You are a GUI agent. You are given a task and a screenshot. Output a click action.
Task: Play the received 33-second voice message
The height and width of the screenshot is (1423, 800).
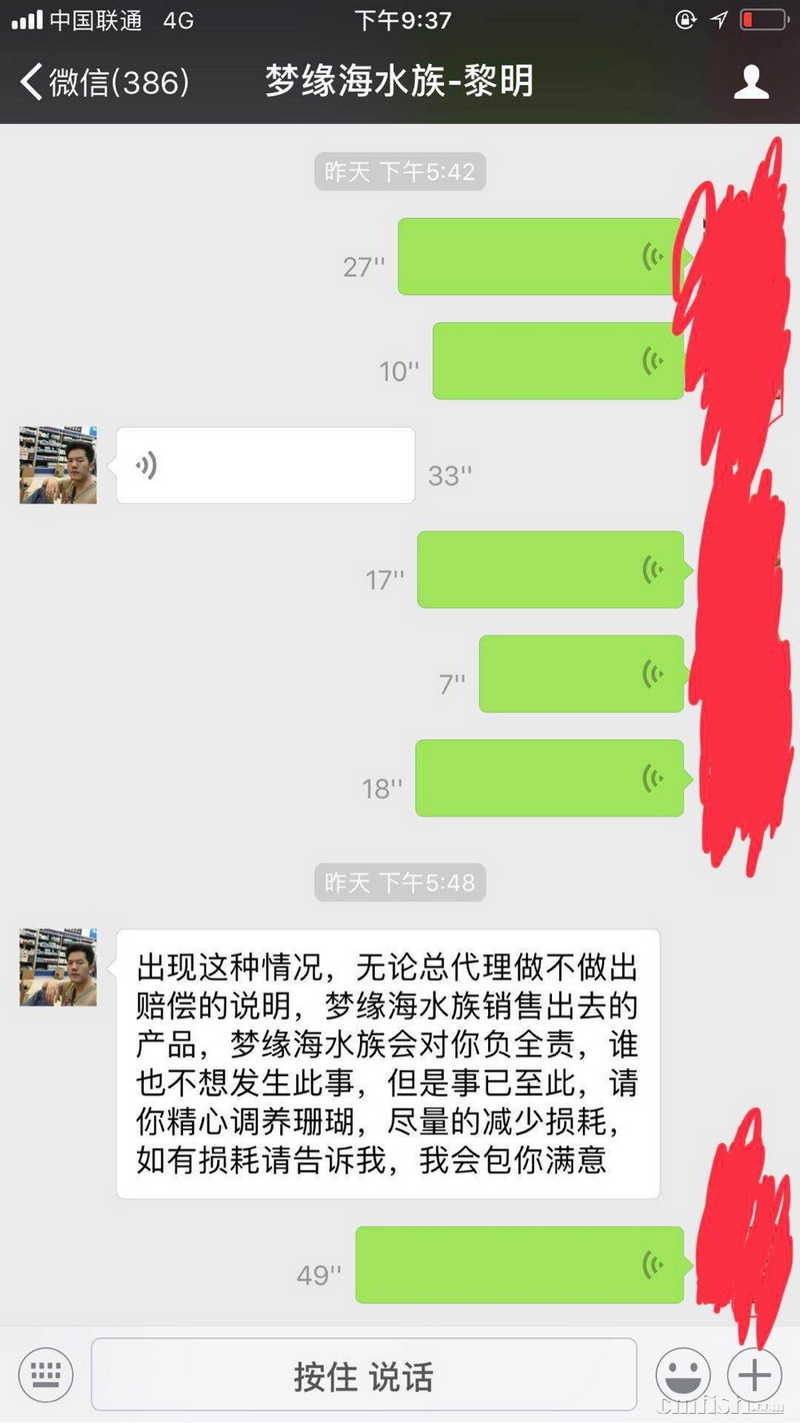click(x=265, y=466)
